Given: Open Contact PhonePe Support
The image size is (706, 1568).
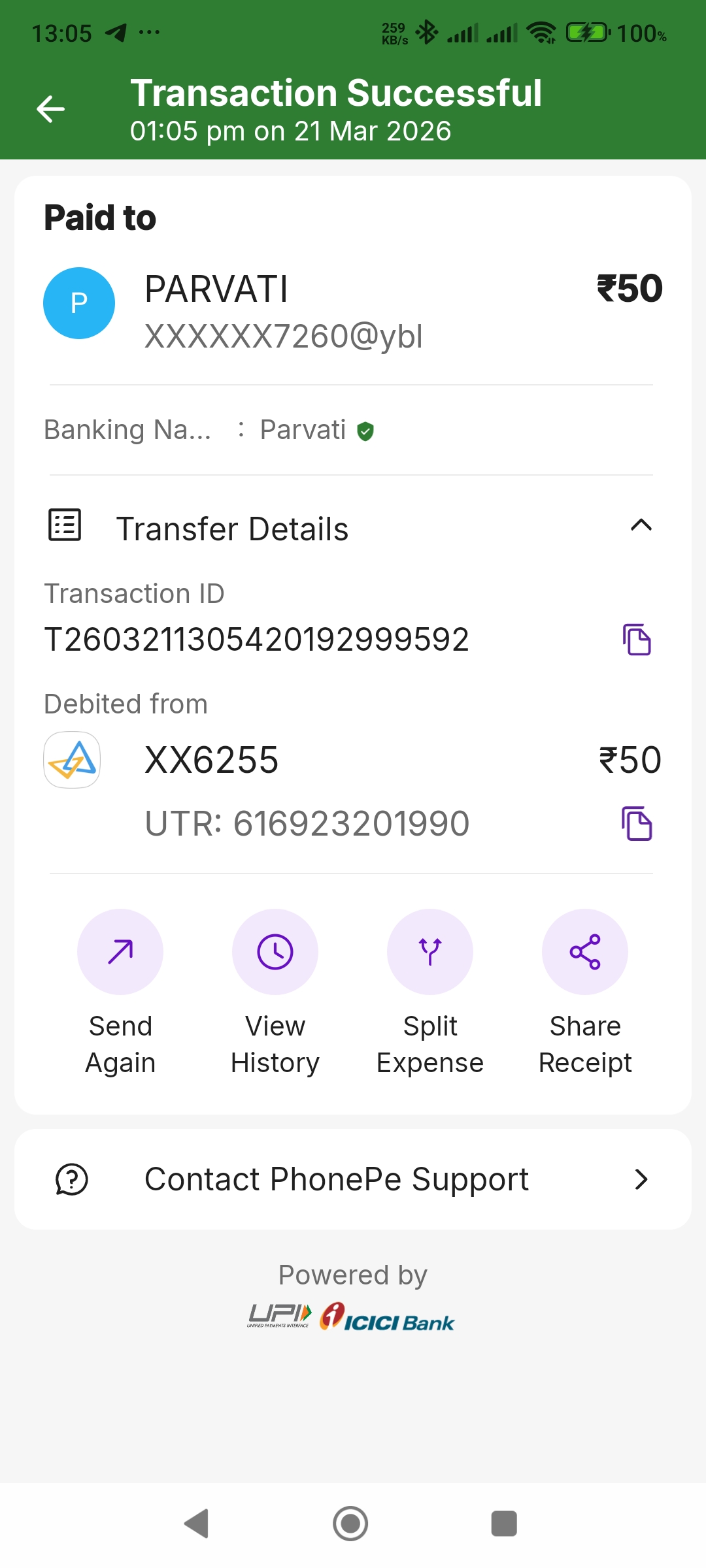Looking at the screenshot, I should point(353,1179).
